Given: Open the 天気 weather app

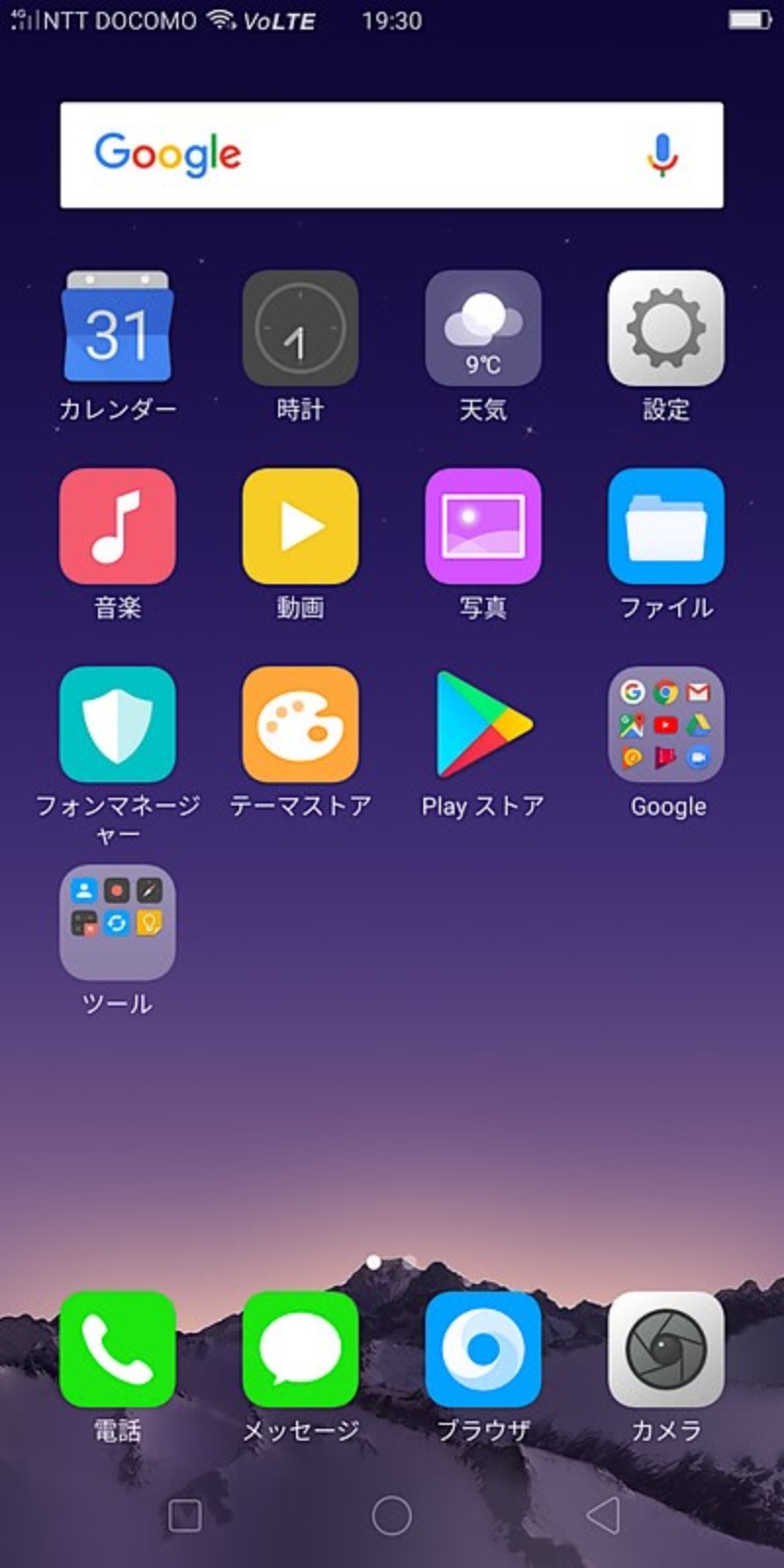Looking at the screenshot, I should (x=482, y=328).
